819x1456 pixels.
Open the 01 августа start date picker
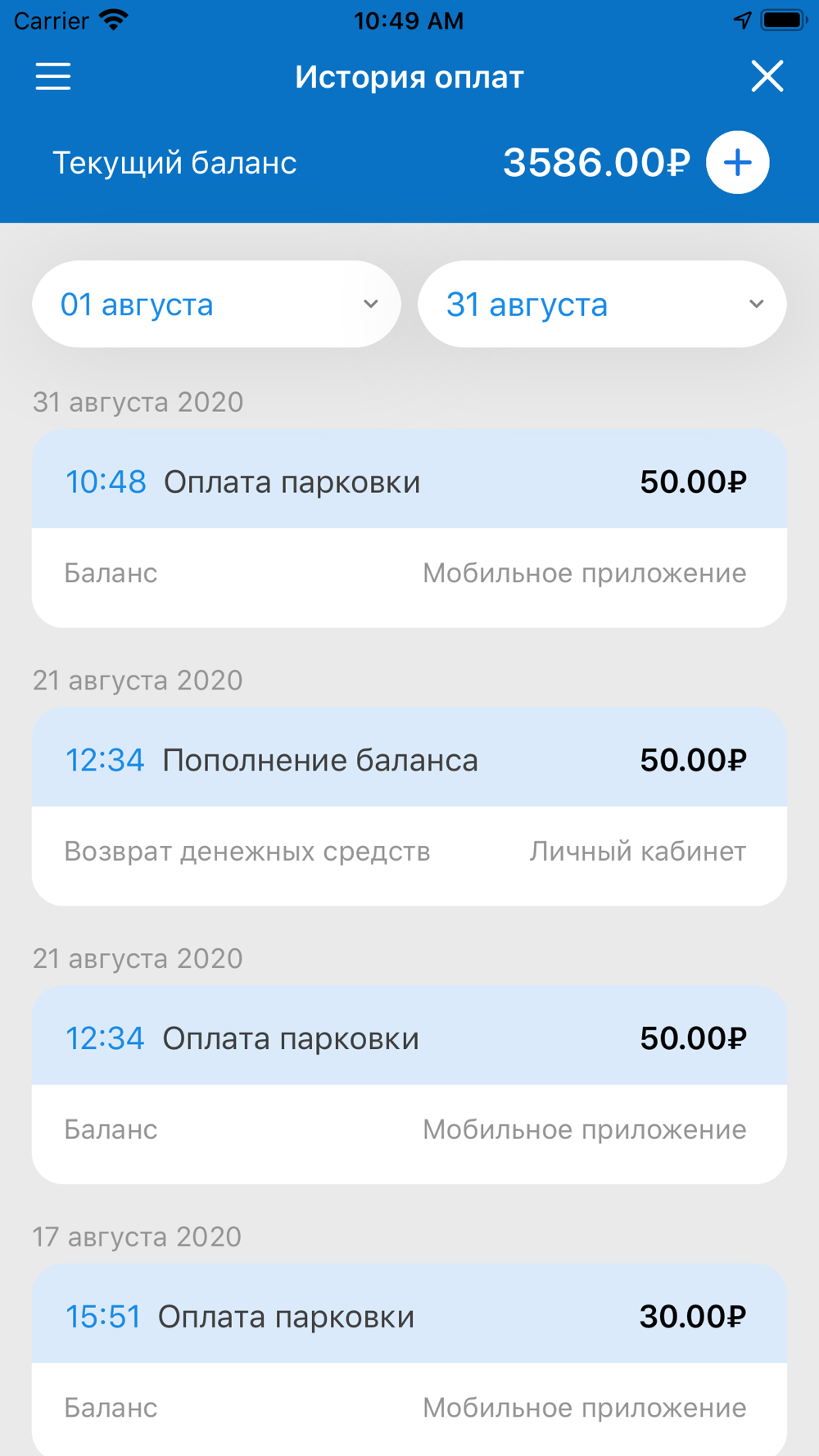coord(216,304)
